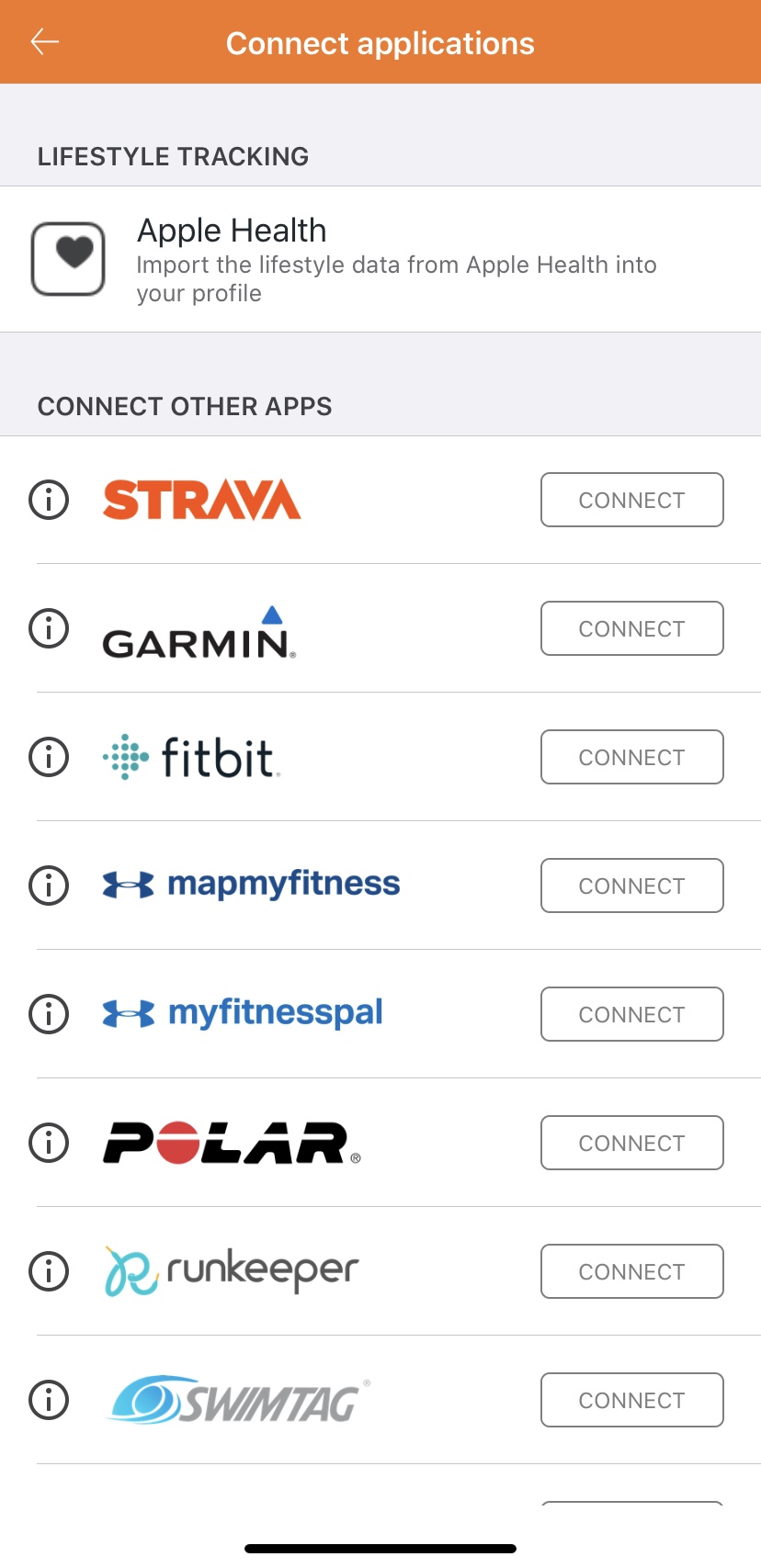Connect Fitbit to the profile
Viewport: 761px width, 1568px height.
point(631,757)
